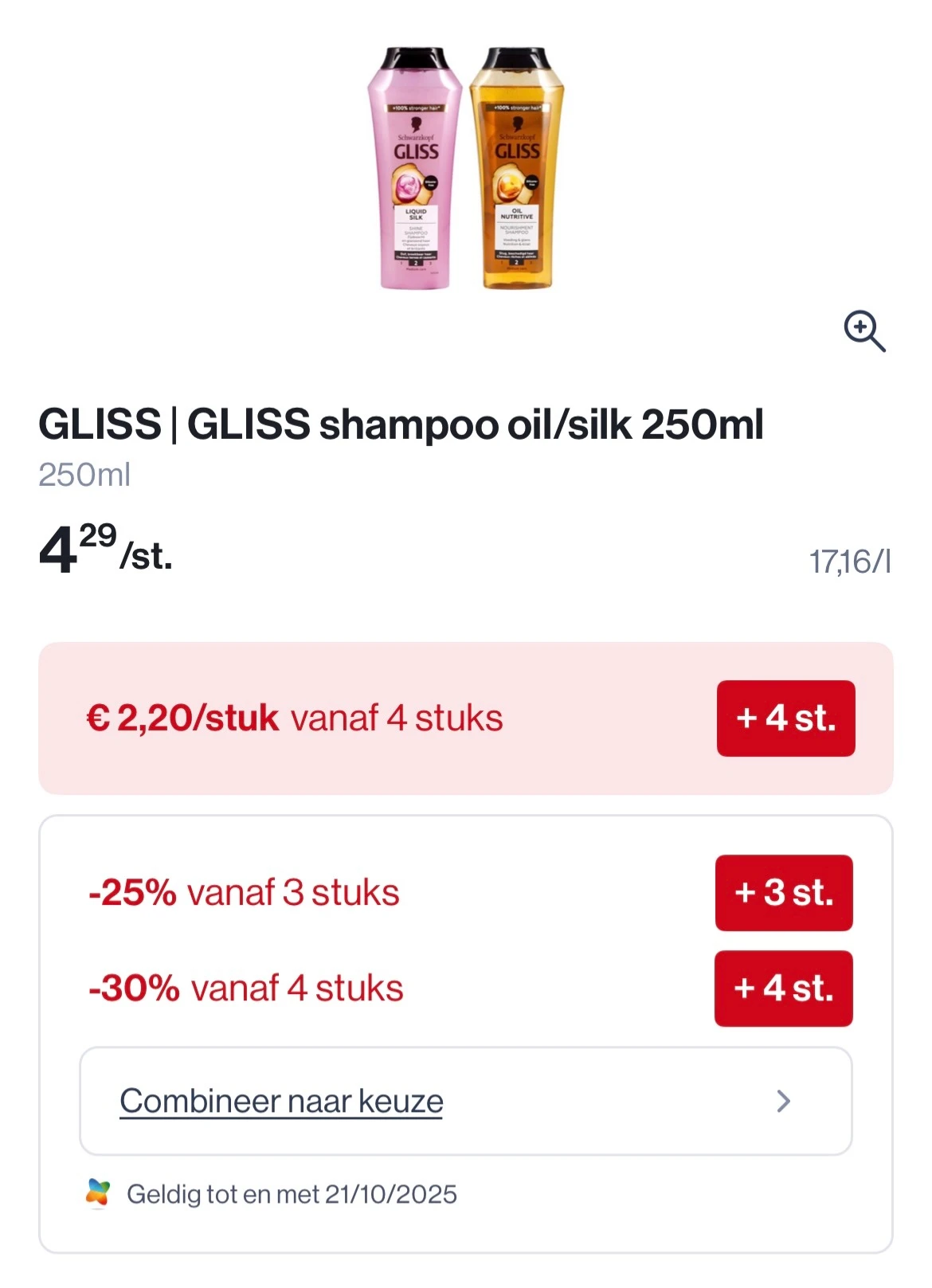932x1288 pixels.
Task: Open the 'Combineer naar keuze' link
Action: point(280,1101)
